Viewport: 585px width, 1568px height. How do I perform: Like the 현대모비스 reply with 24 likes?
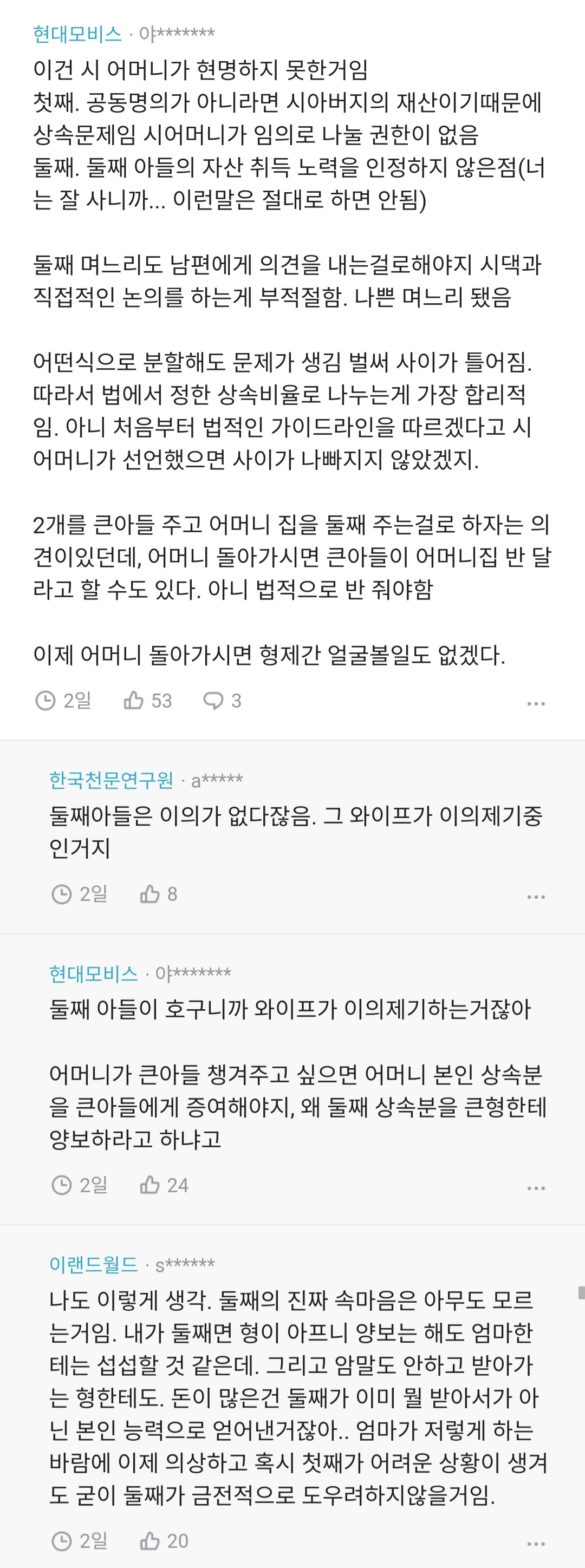pyautogui.click(x=164, y=1185)
